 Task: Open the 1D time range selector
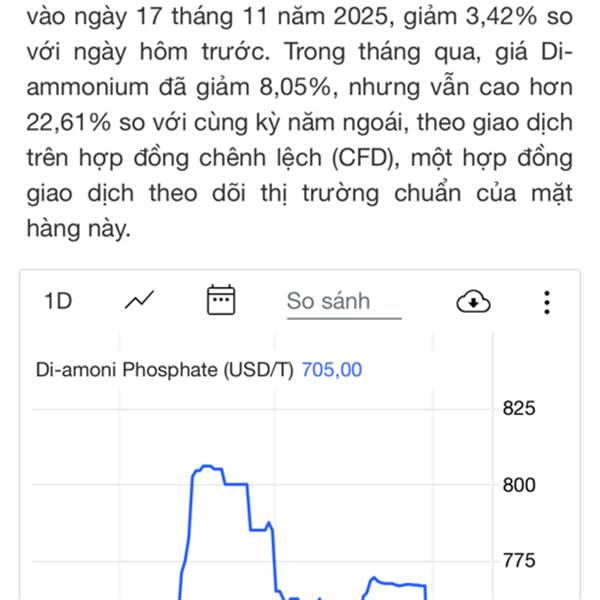[x=59, y=301]
